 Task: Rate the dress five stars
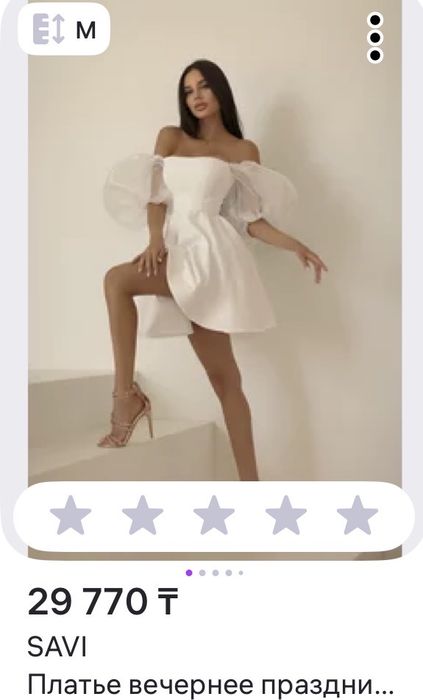(357, 516)
